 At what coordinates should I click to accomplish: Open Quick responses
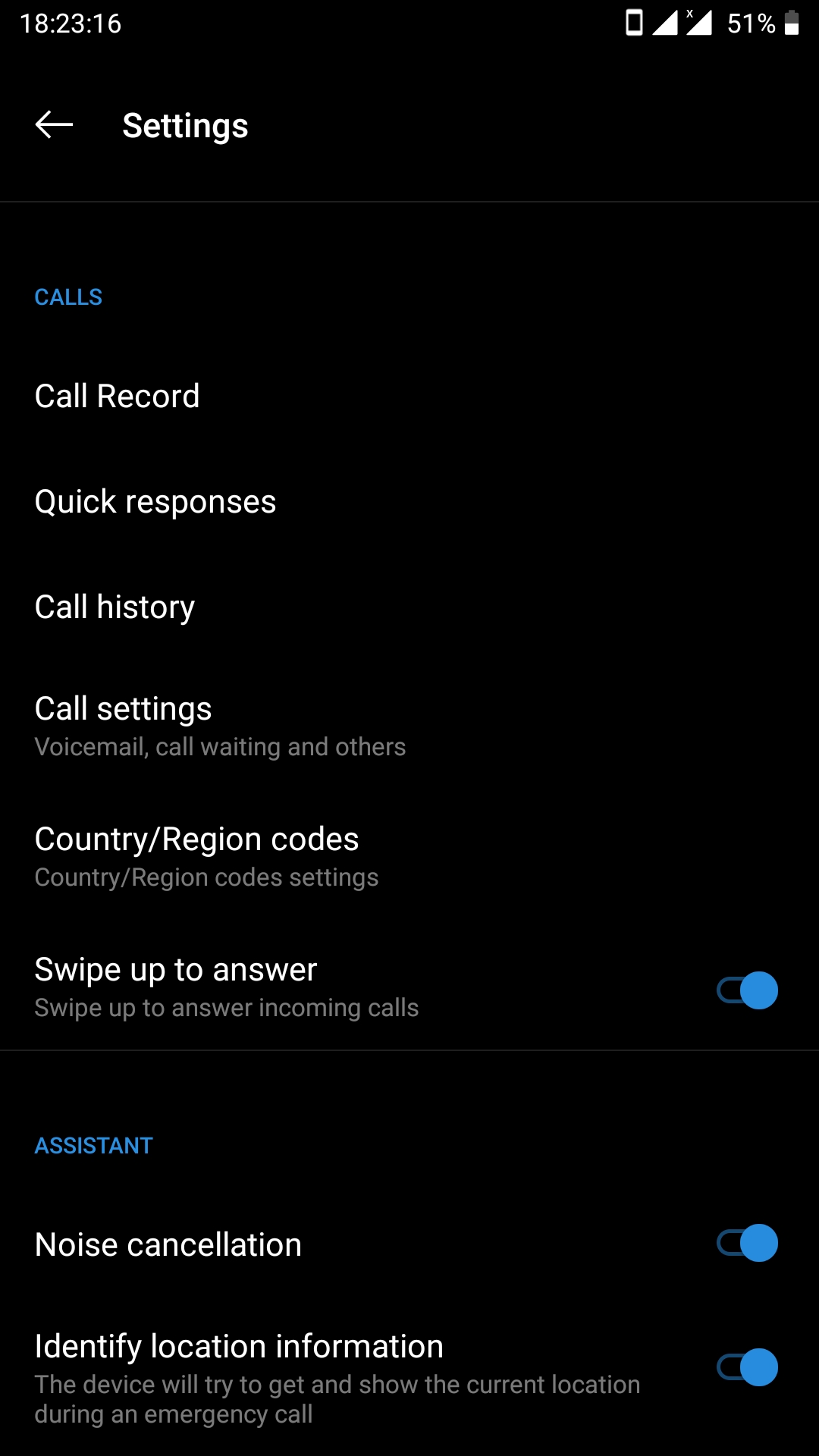click(409, 501)
